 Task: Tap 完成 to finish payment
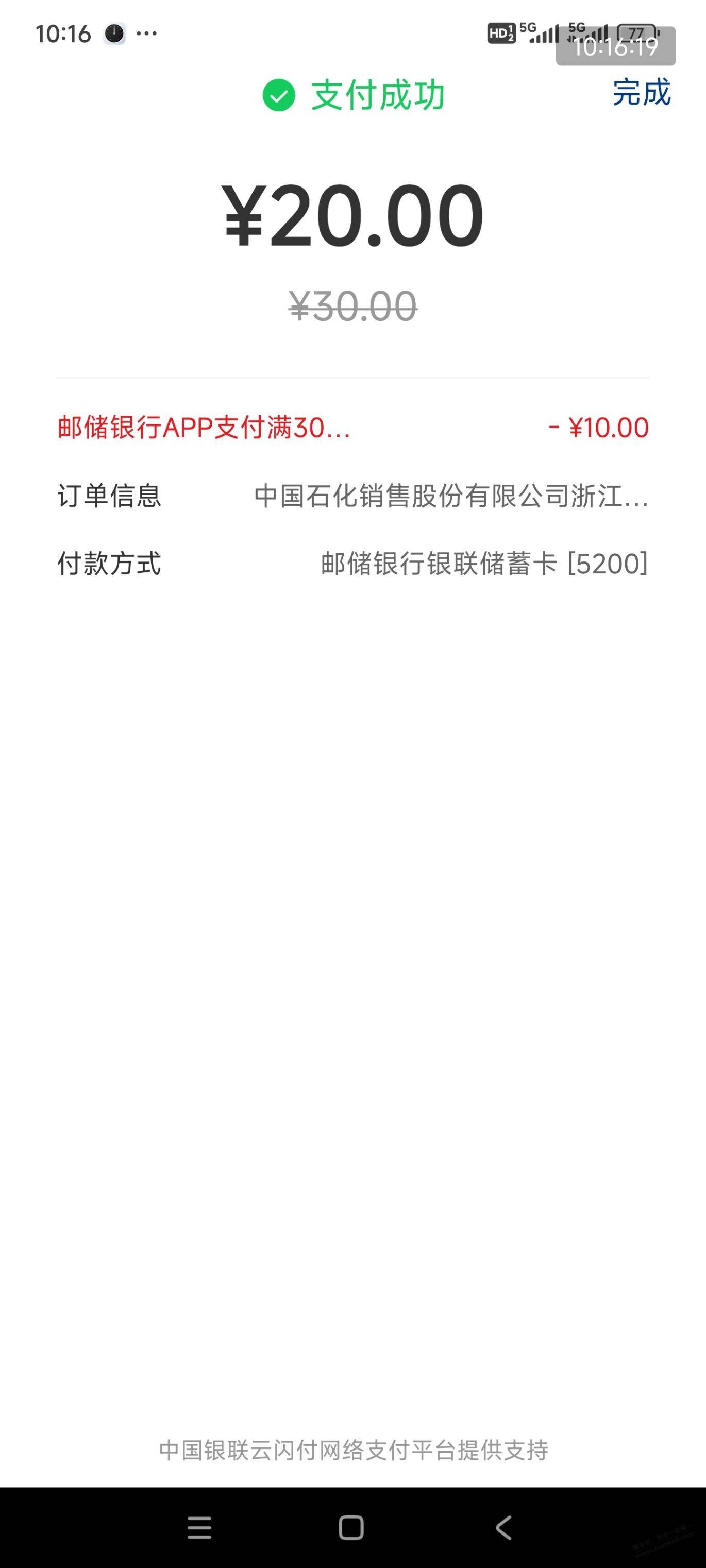[642, 93]
